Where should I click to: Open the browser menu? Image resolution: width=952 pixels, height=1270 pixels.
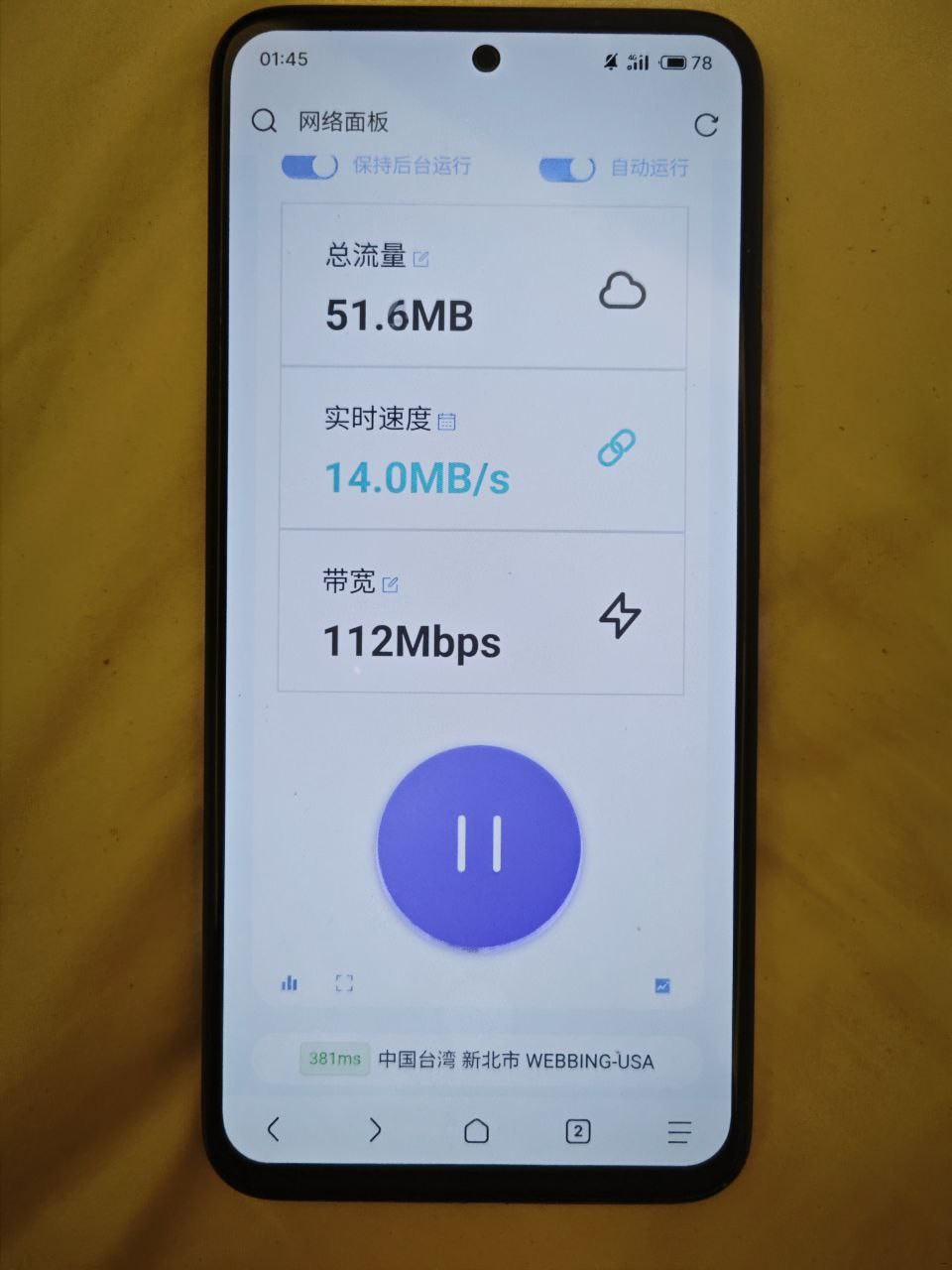click(x=678, y=1132)
